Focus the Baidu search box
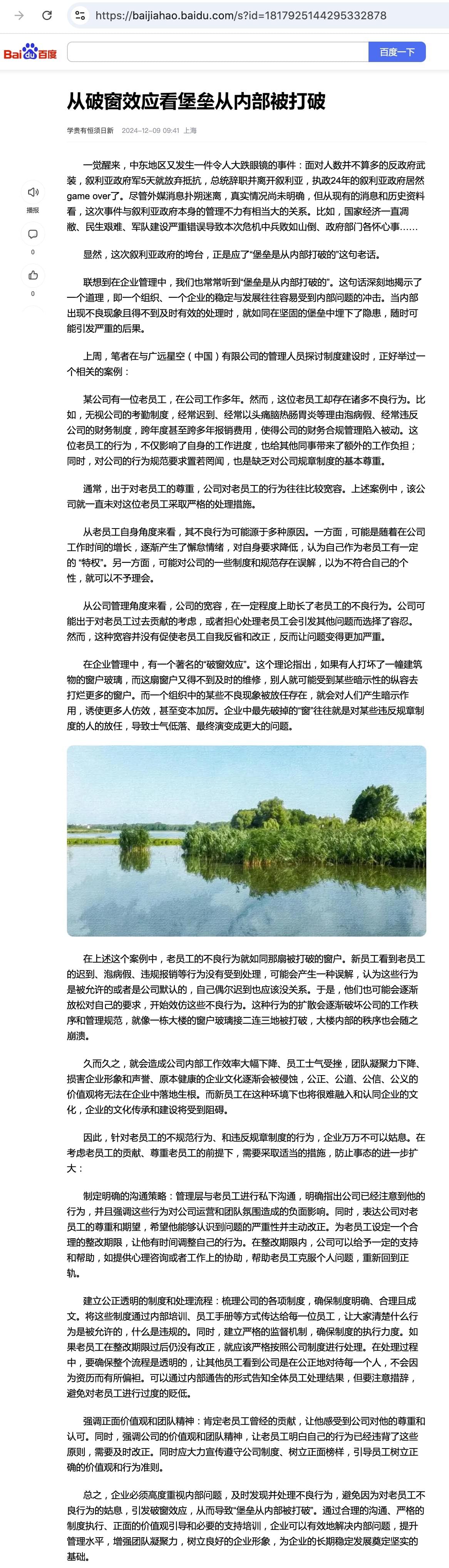449x1568 pixels. click(218, 52)
